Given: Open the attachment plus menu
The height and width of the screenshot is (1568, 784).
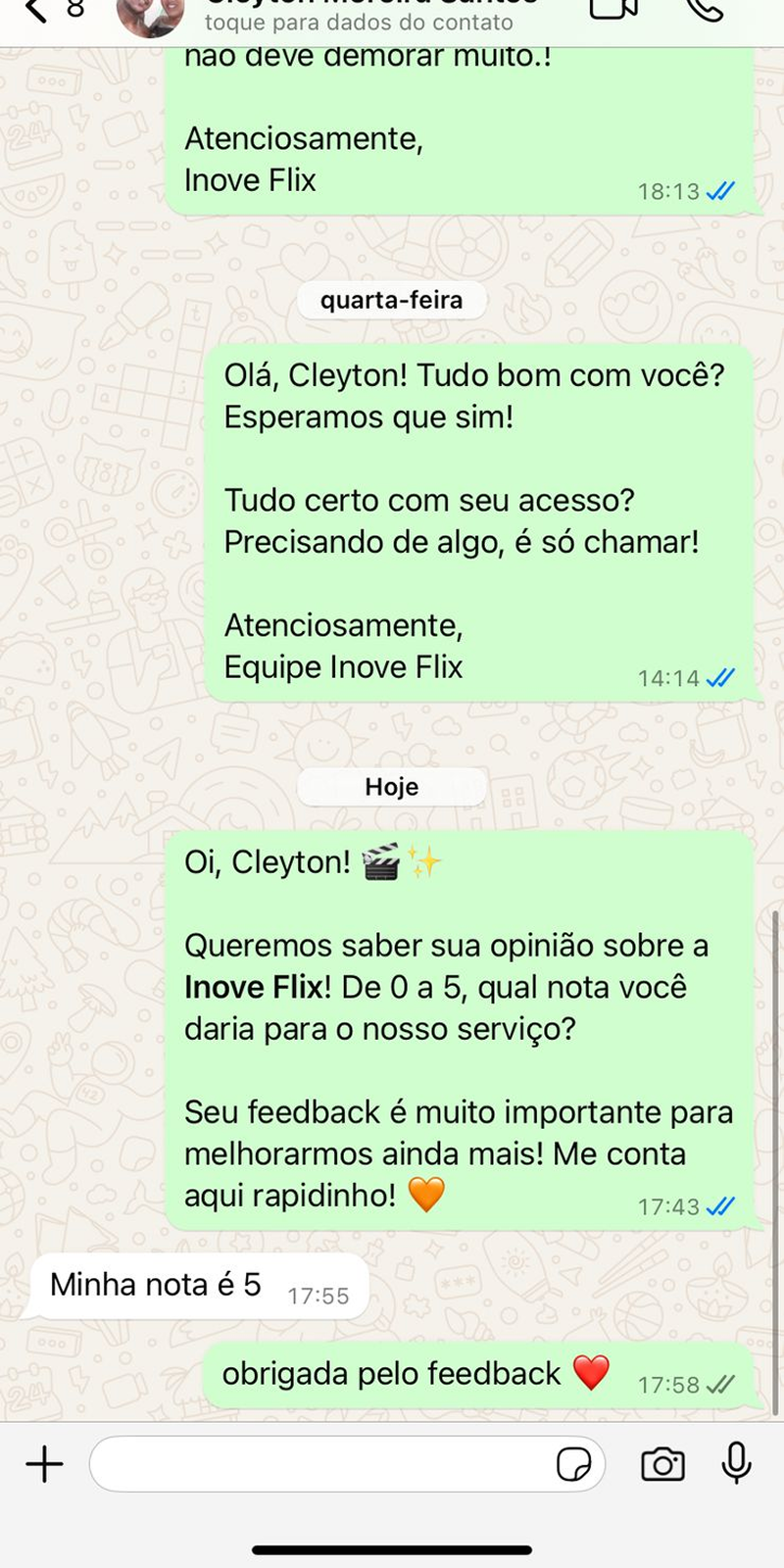Looking at the screenshot, I should pyautogui.click(x=44, y=1464).
